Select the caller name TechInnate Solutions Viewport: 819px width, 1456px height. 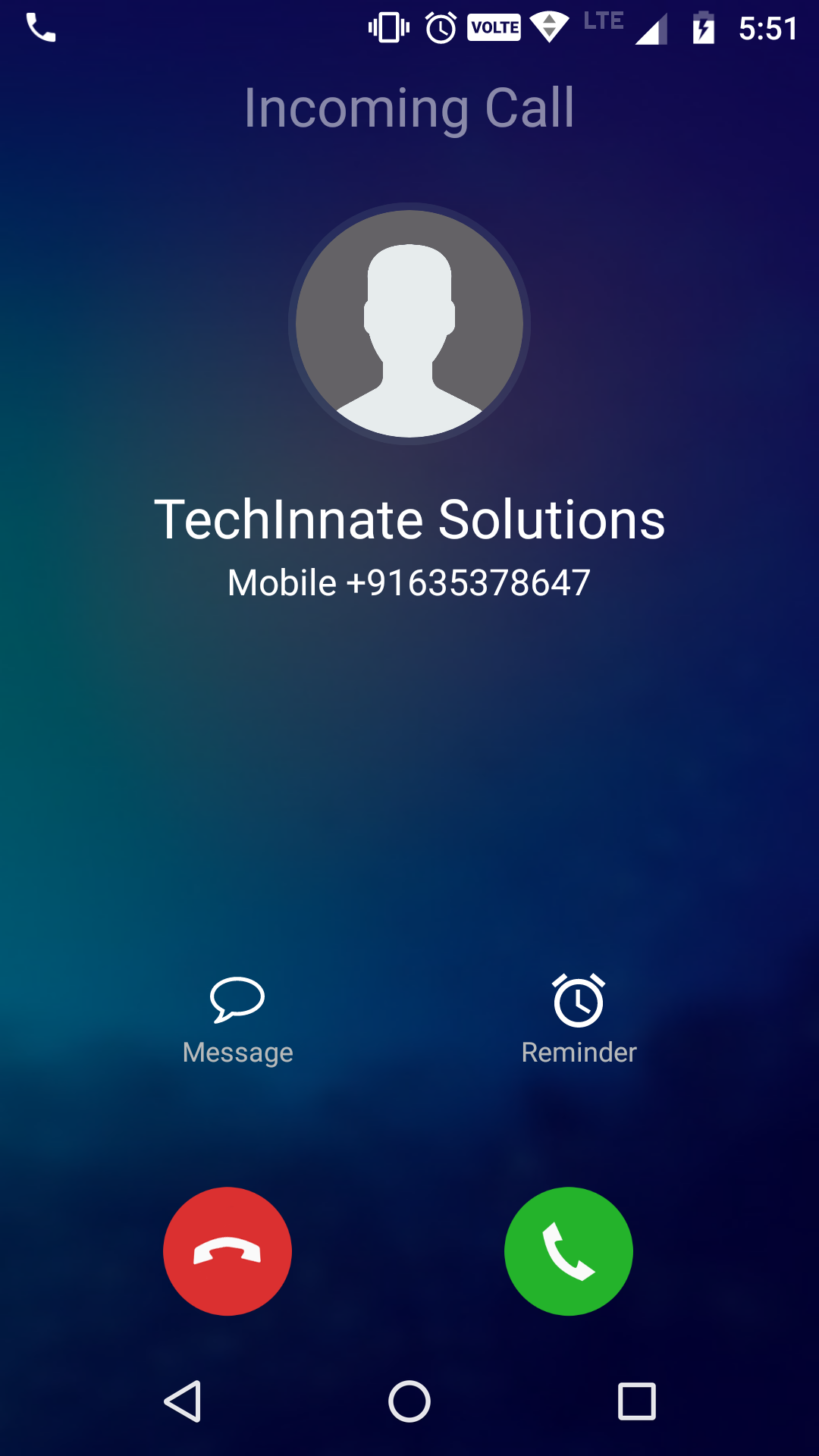pyautogui.click(x=409, y=519)
